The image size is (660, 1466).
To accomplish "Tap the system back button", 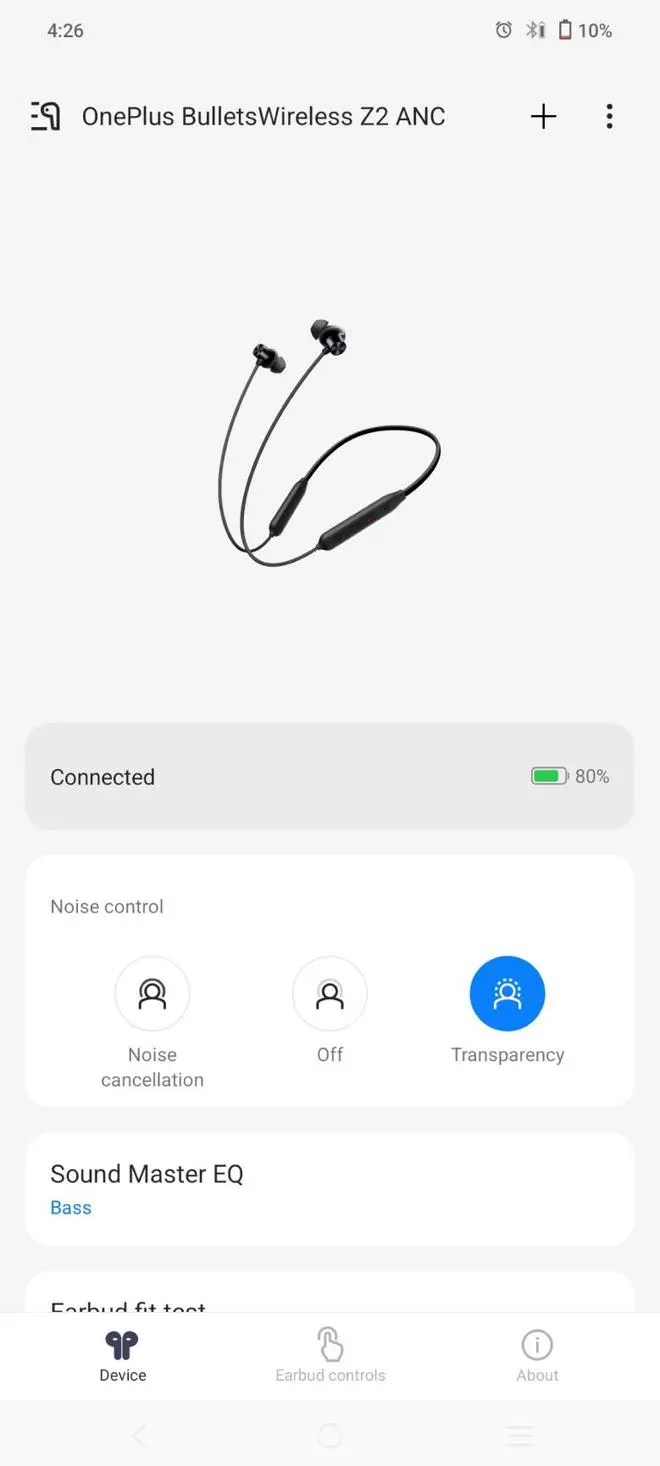I will tap(139, 1436).
